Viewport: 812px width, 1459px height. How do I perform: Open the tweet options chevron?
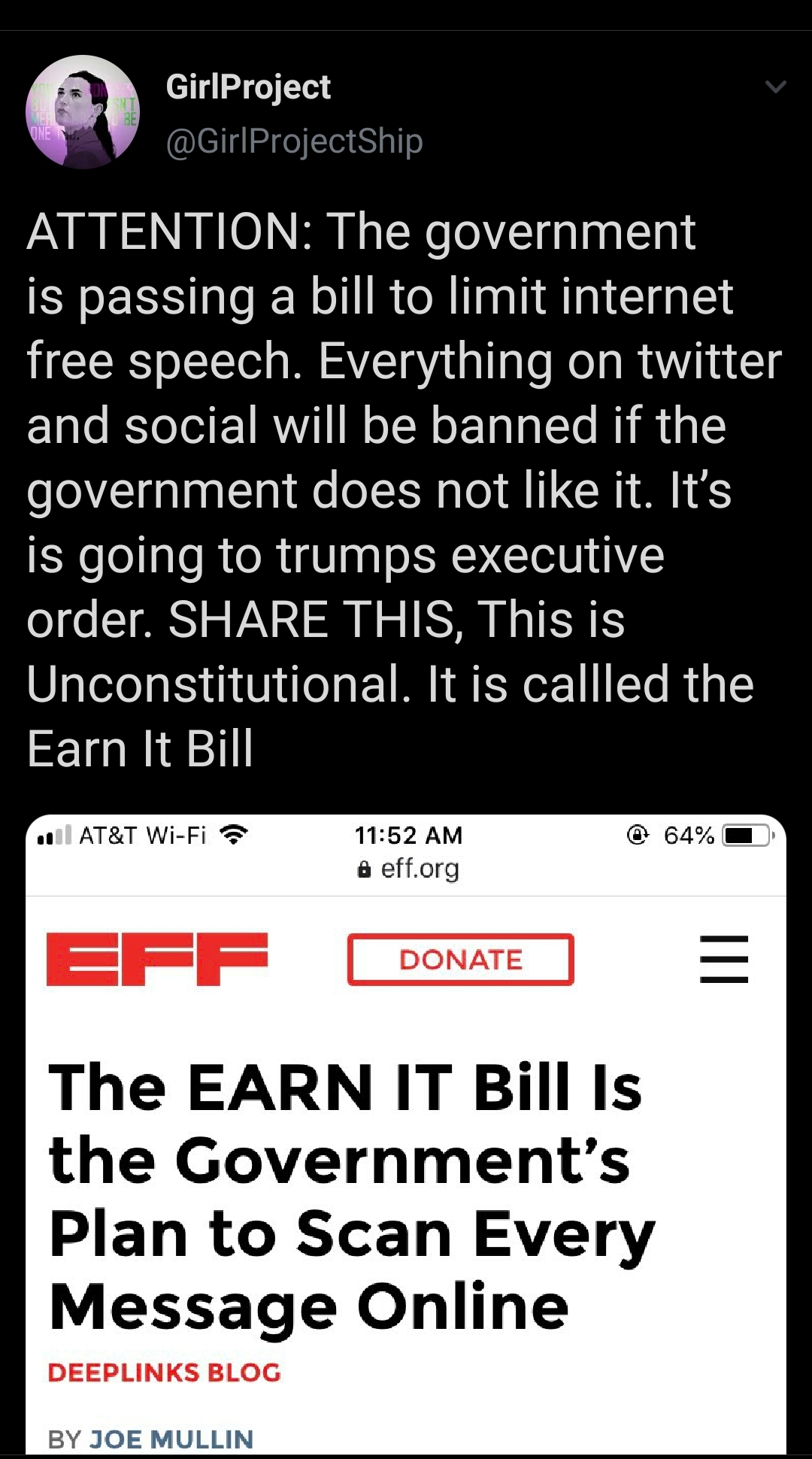click(x=775, y=87)
